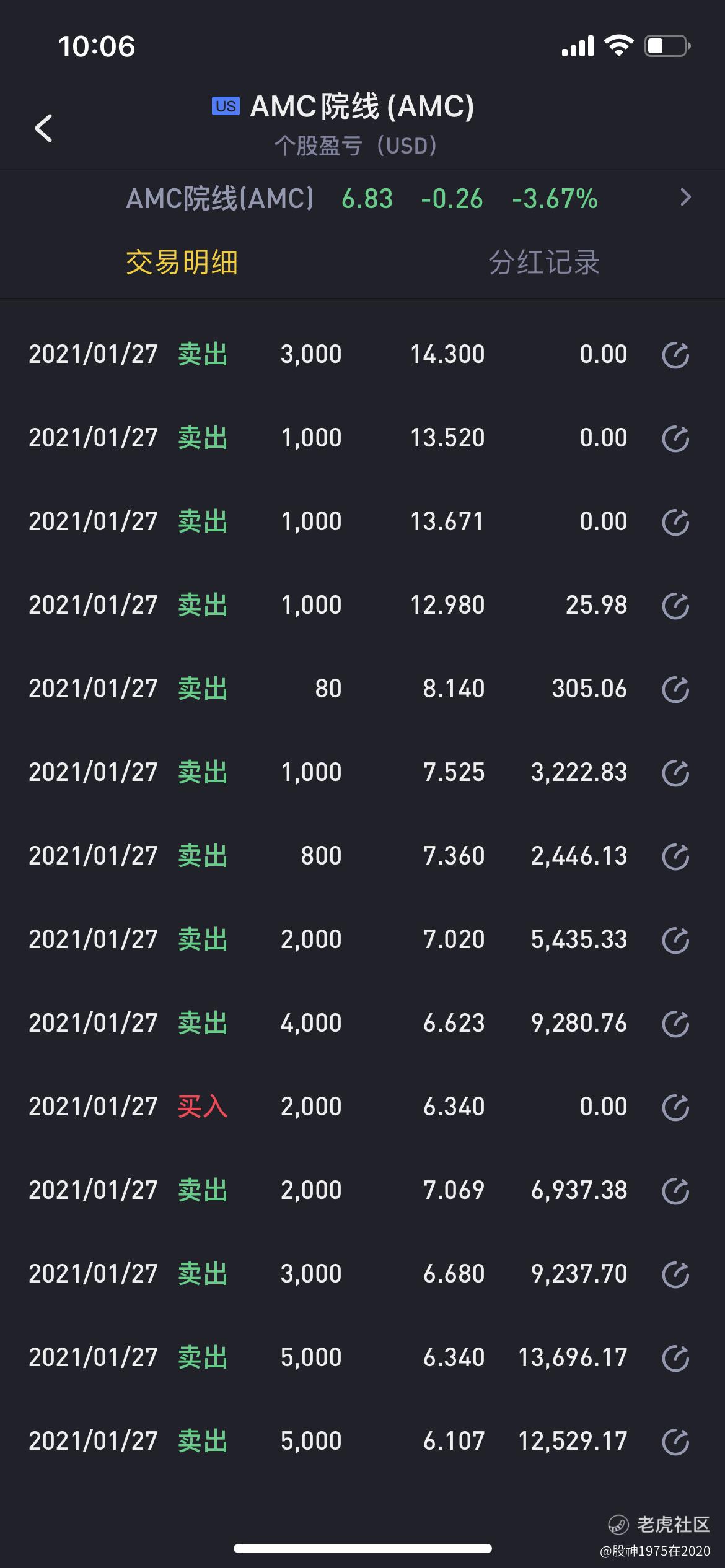
Task: Switch to the 分红记录 tab
Action: pyautogui.click(x=544, y=262)
